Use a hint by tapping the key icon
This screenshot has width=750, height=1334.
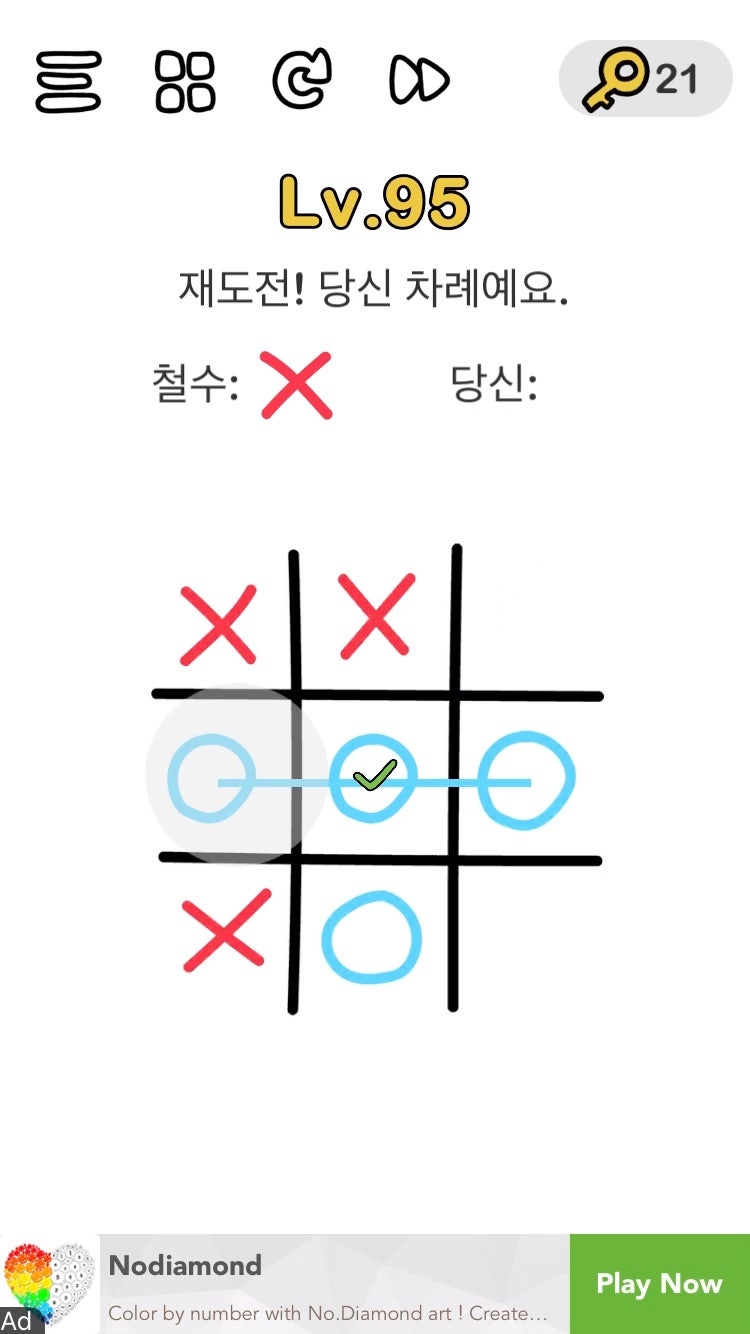click(643, 79)
